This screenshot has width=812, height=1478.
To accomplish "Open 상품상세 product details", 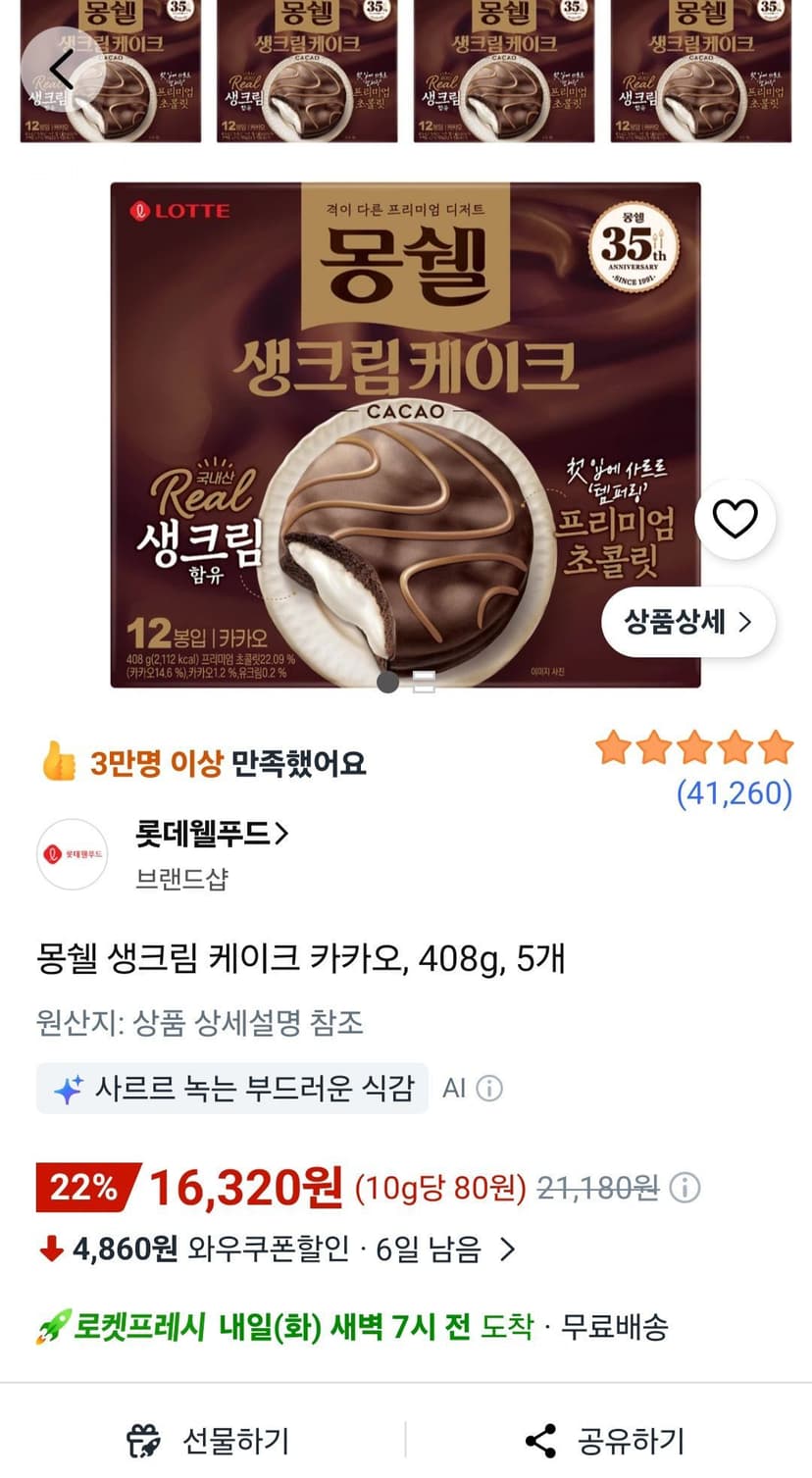I will (687, 622).
